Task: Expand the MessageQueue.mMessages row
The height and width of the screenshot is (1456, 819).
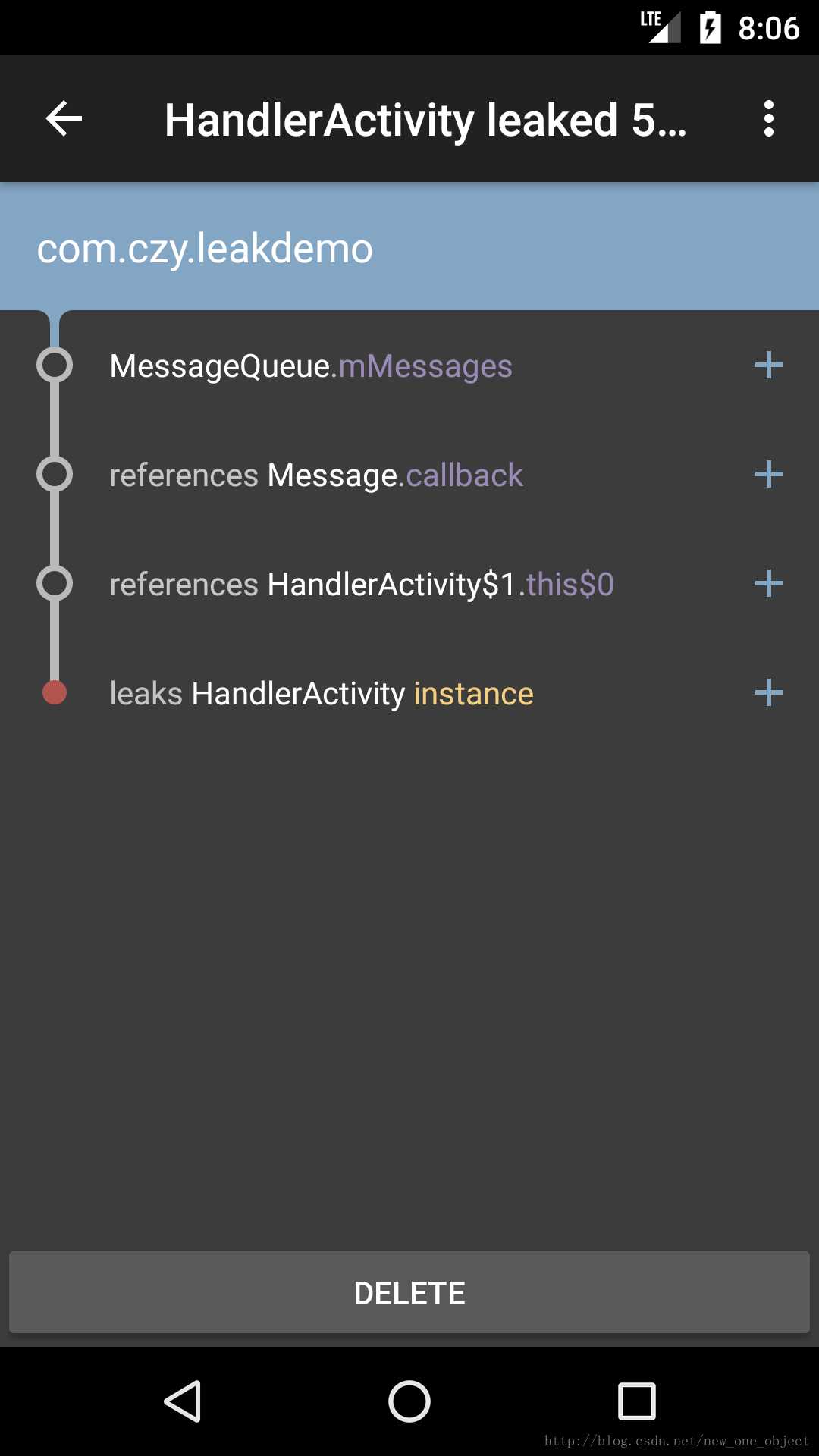Action: 768,366
